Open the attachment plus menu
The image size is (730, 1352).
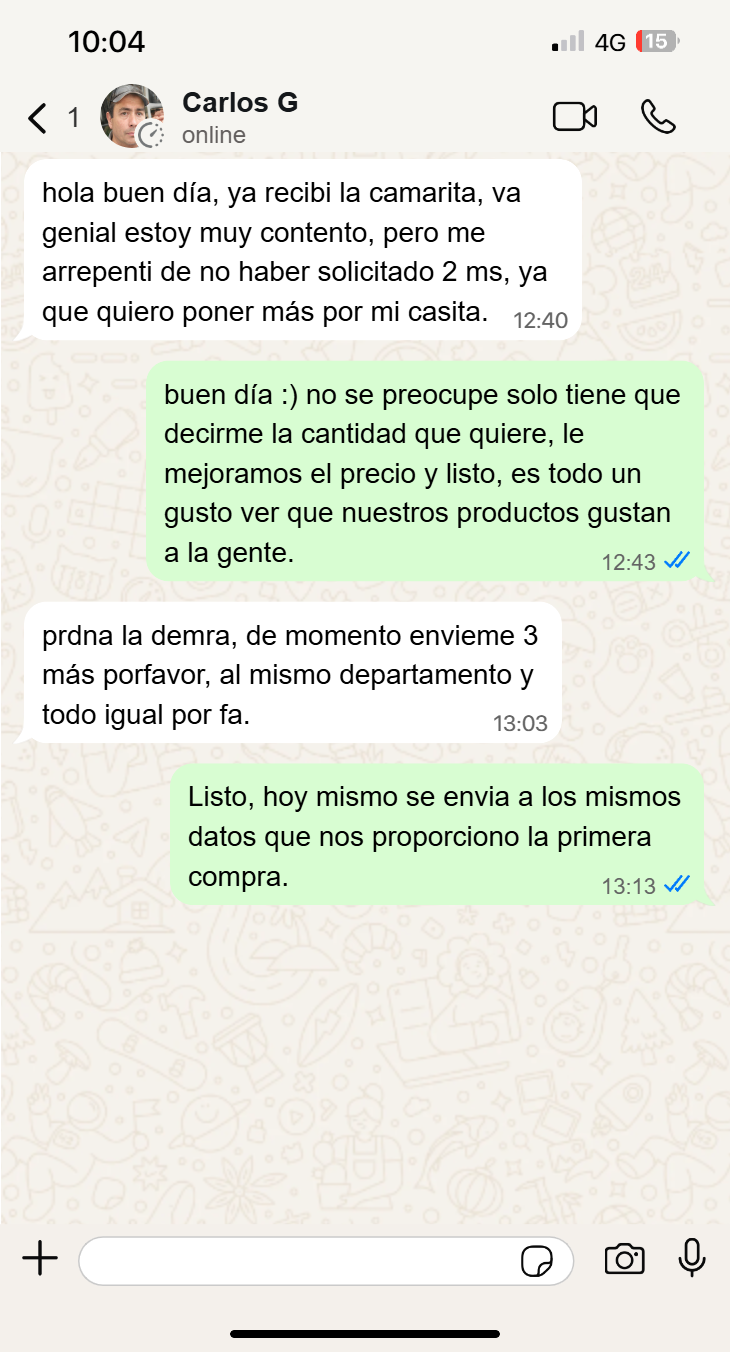click(40, 1259)
